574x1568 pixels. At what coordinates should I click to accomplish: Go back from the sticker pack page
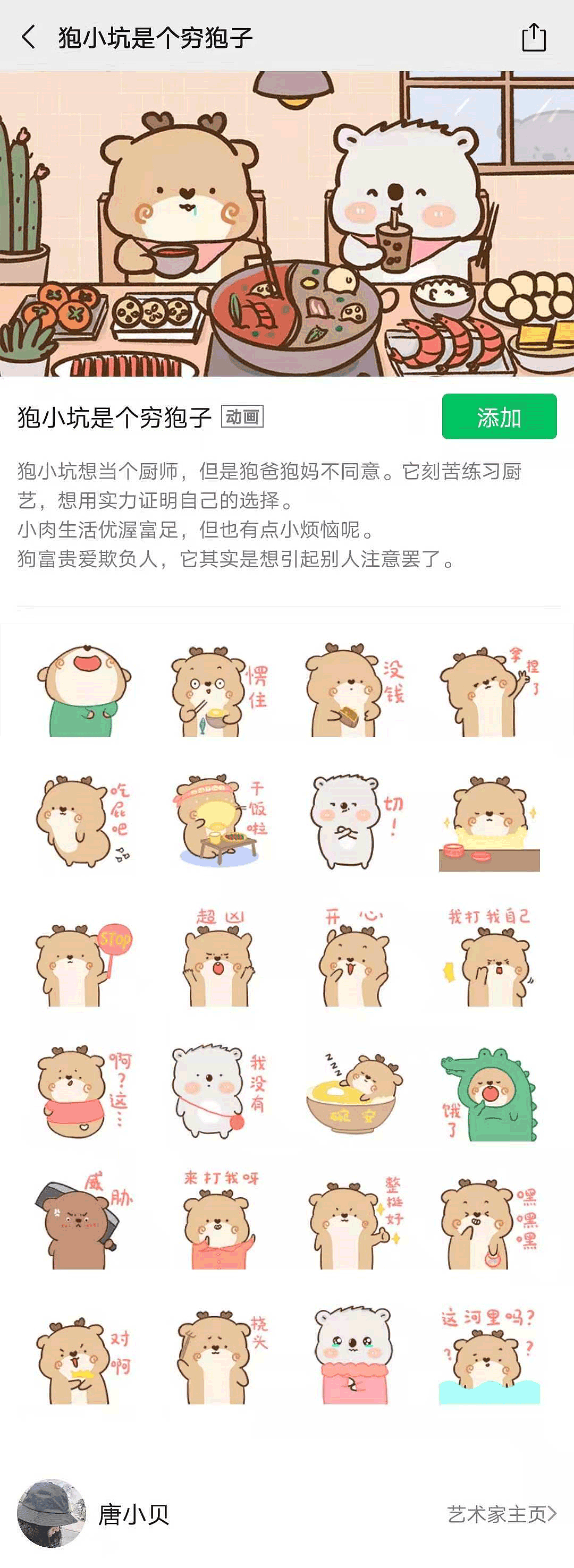click(x=29, y=37)
